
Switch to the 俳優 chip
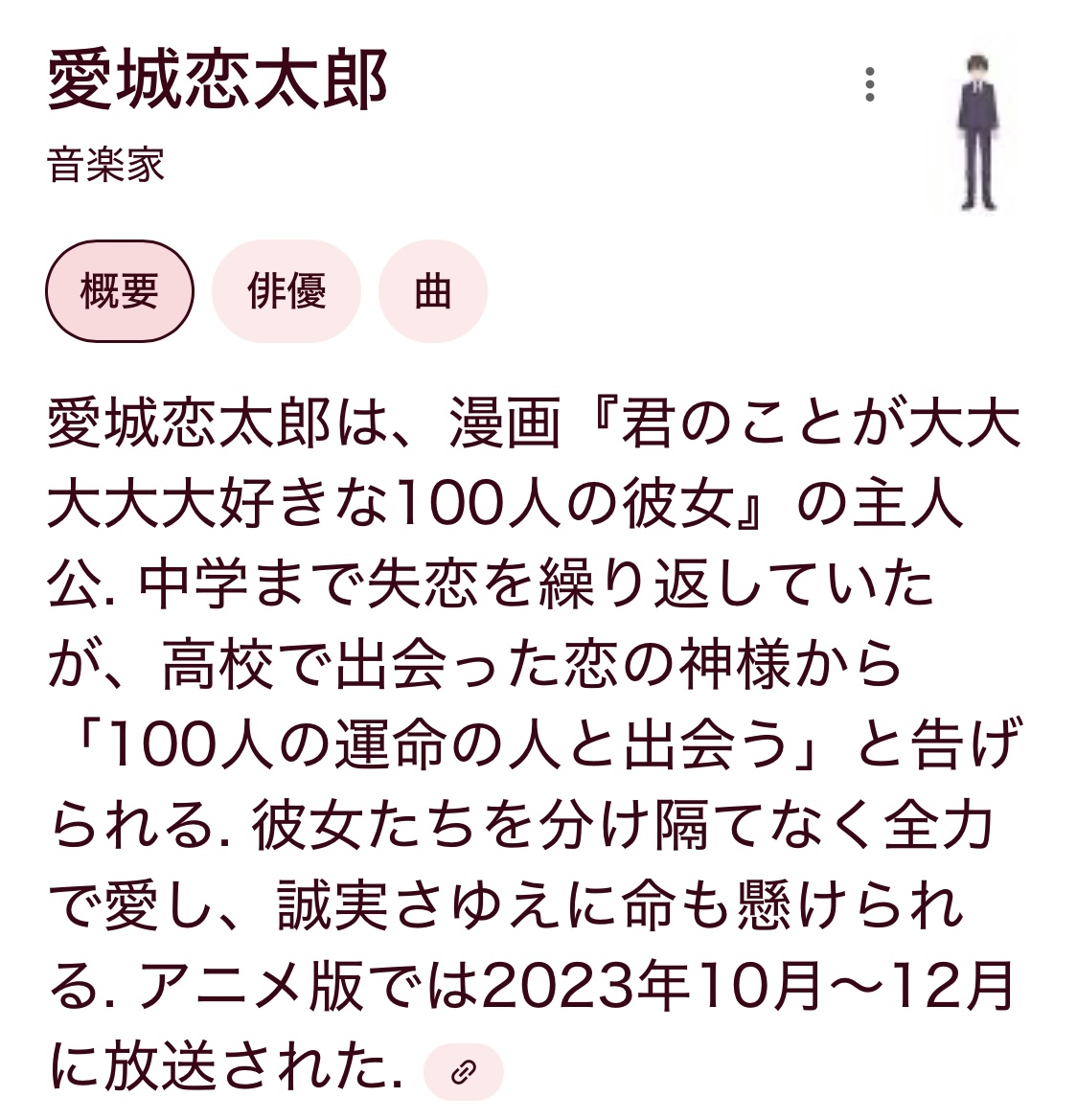pos(286,290)
